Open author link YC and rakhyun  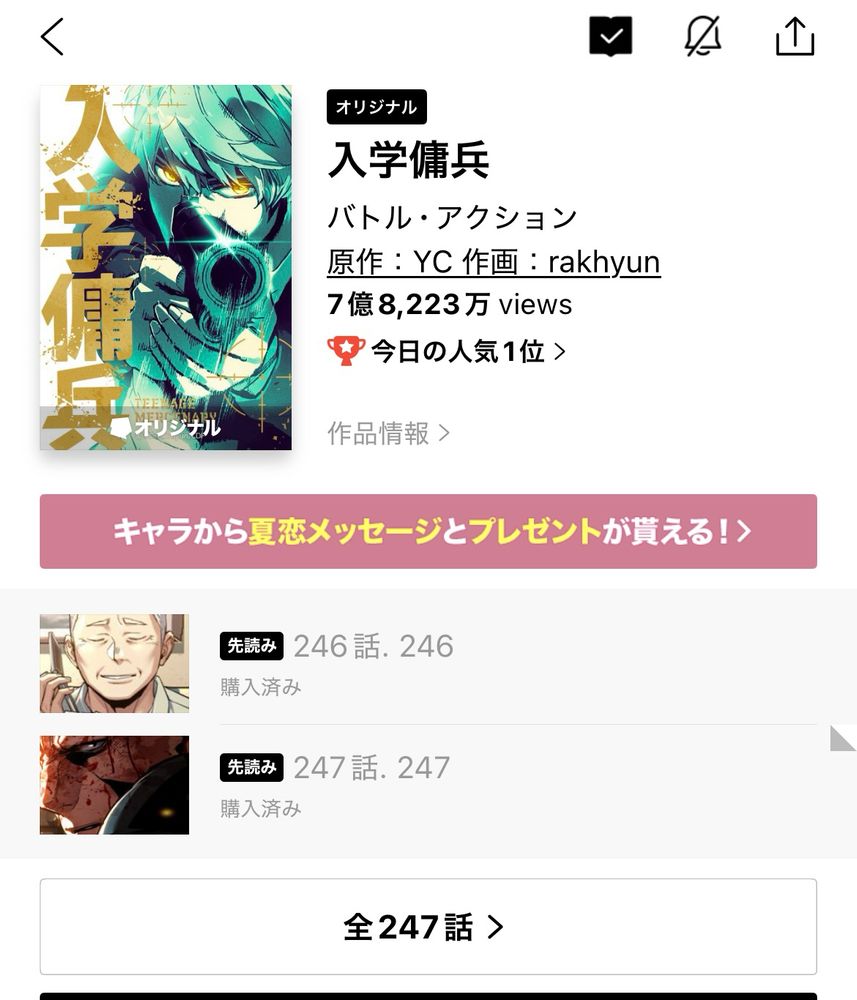point(493,262)
